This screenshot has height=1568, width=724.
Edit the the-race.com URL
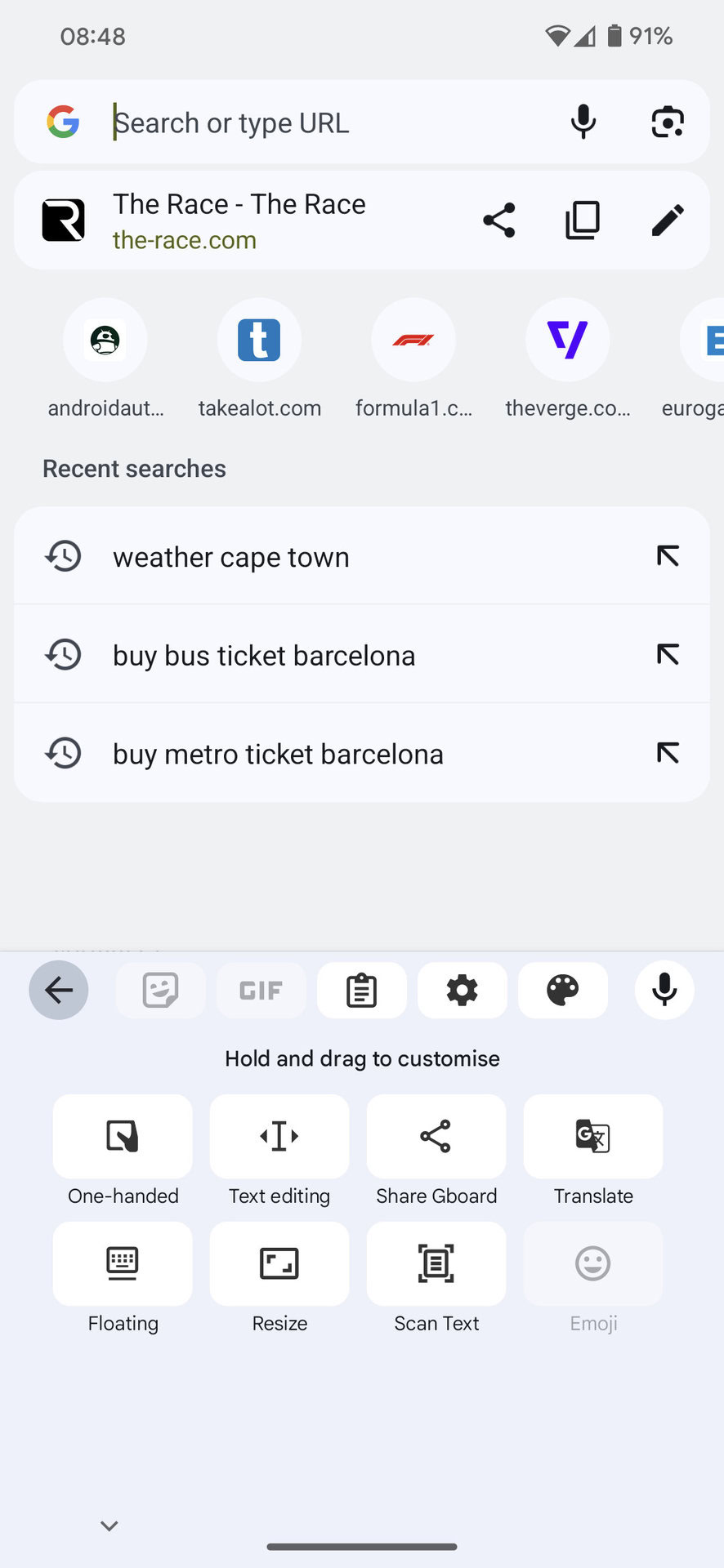click(x=668, y=220)
